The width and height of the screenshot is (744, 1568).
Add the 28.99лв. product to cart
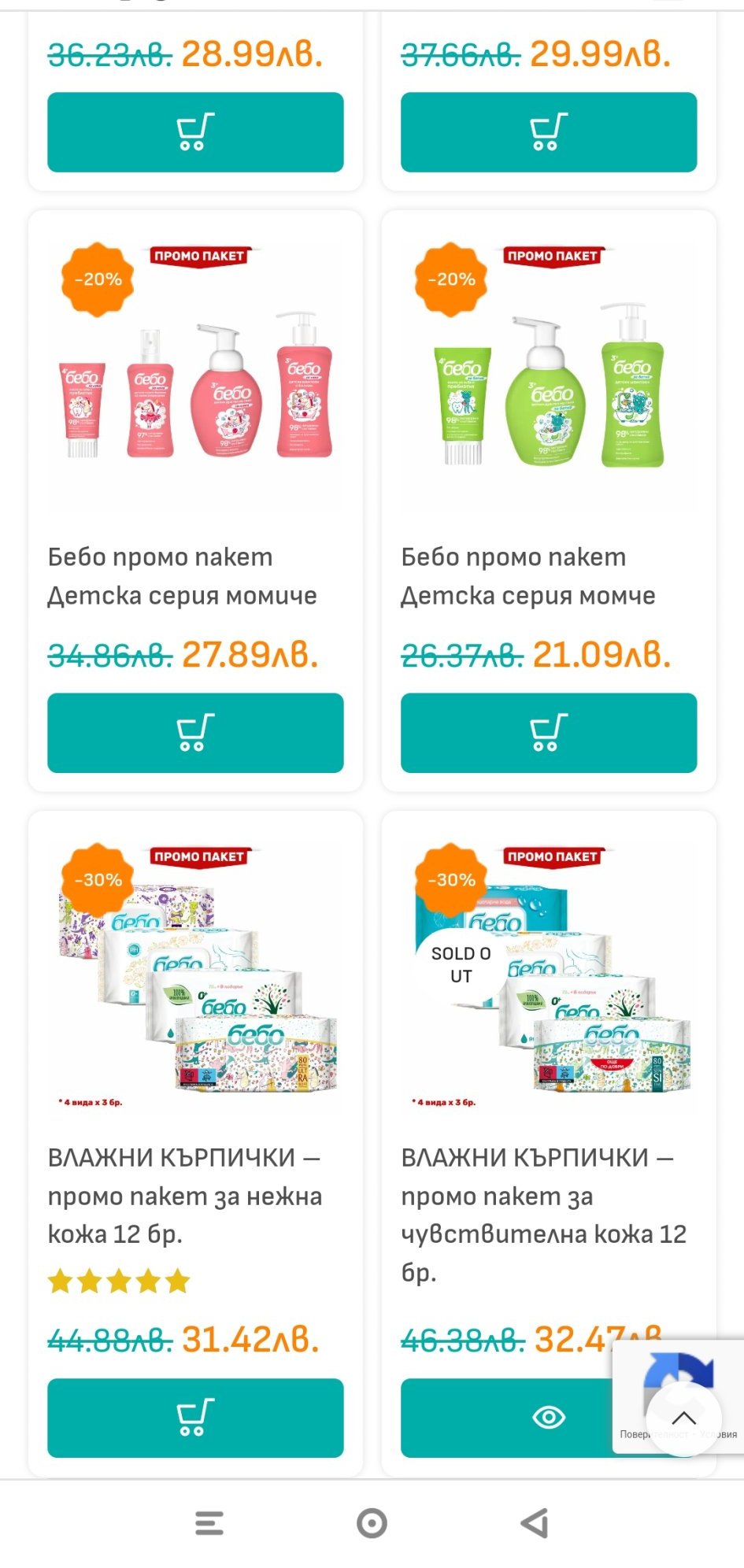coord(195,132)
